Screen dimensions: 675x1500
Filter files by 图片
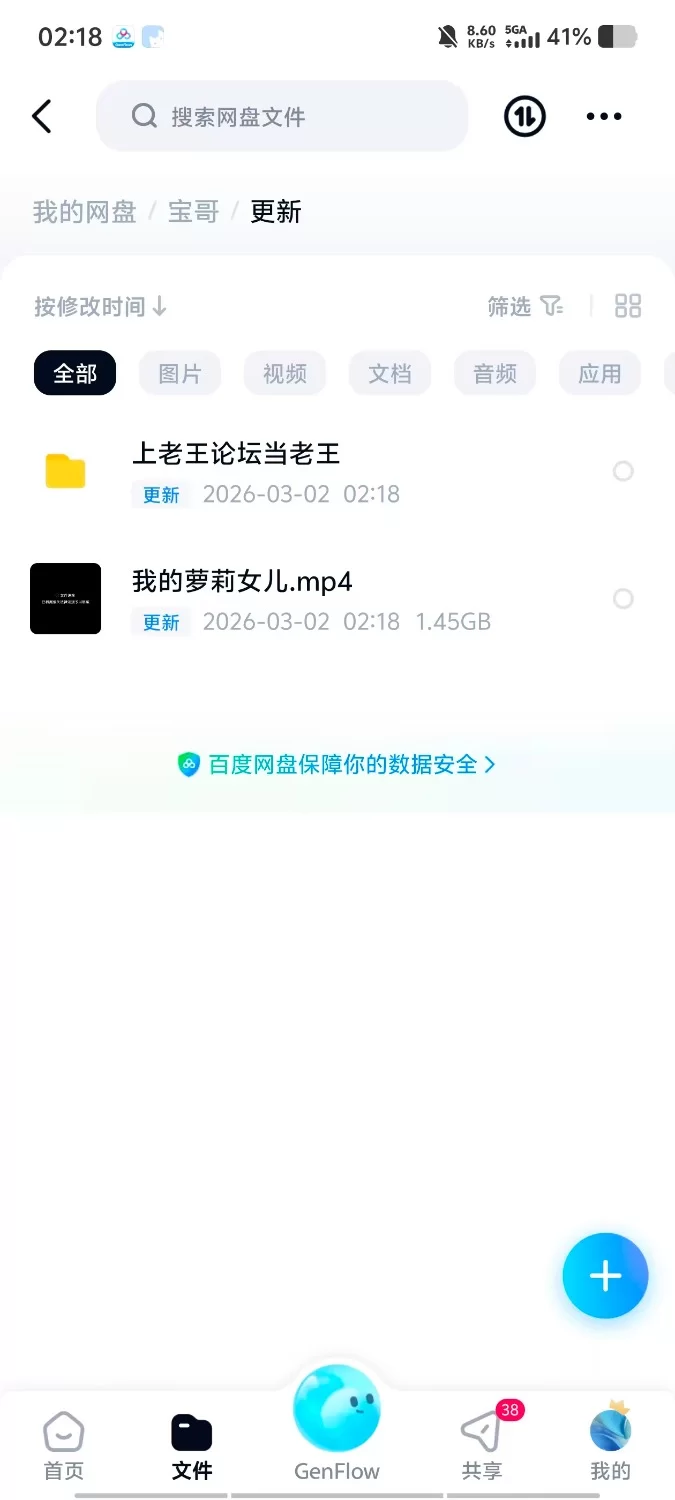click(x=180, y=374)
